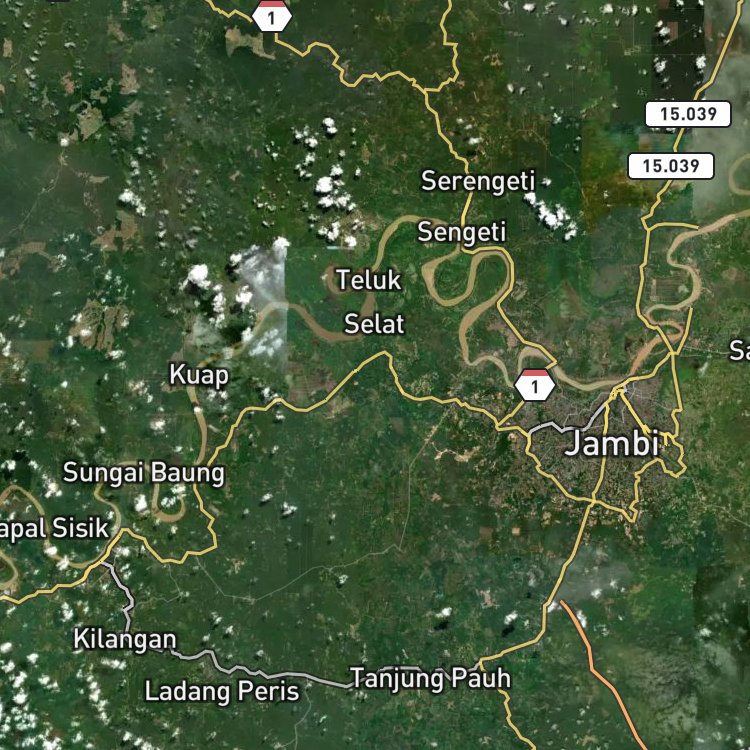Tap the Sengeti place label
Screen dimensions: 750x750
462,233
